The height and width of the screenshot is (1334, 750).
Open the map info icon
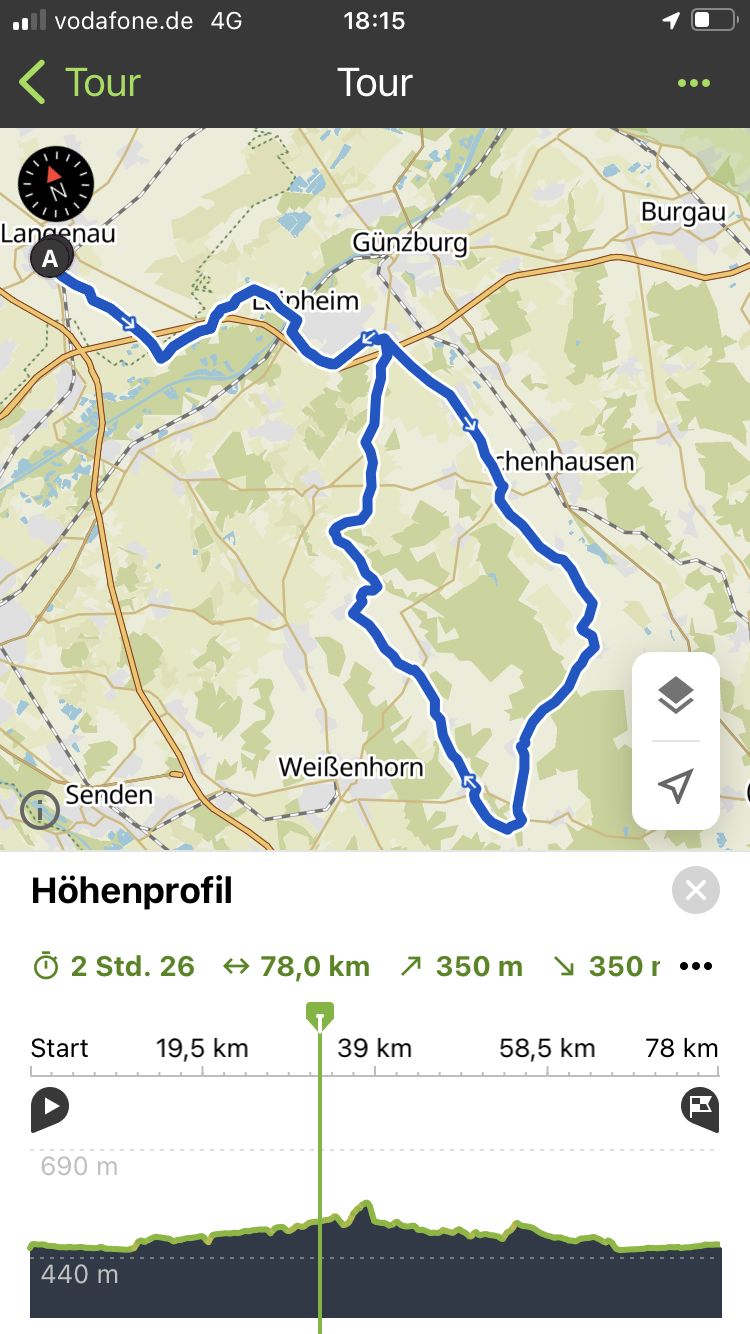[x=39, y=810]
